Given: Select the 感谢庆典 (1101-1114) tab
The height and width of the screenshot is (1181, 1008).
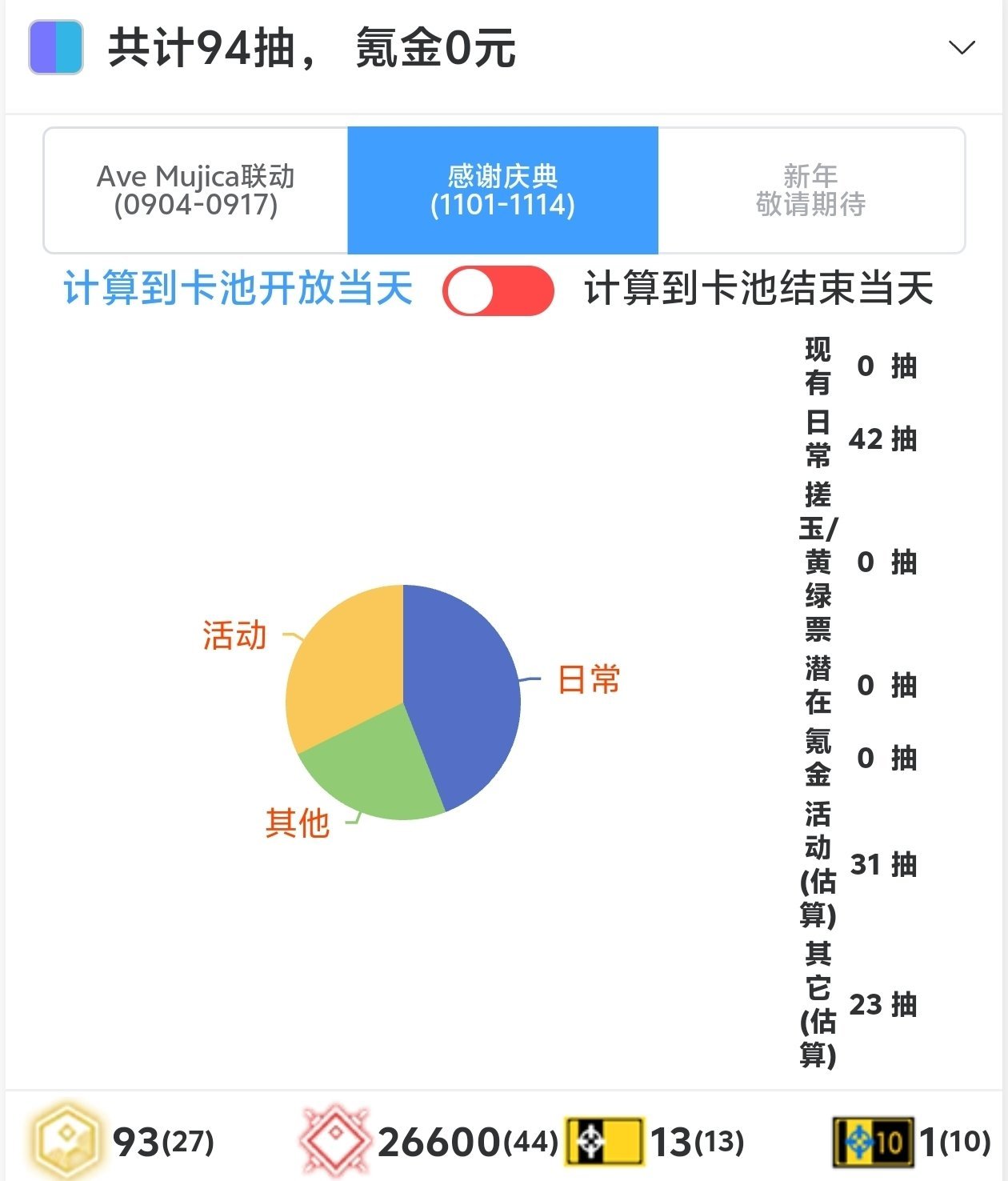Looking at the screenshot, I should (x=502, y=190).
